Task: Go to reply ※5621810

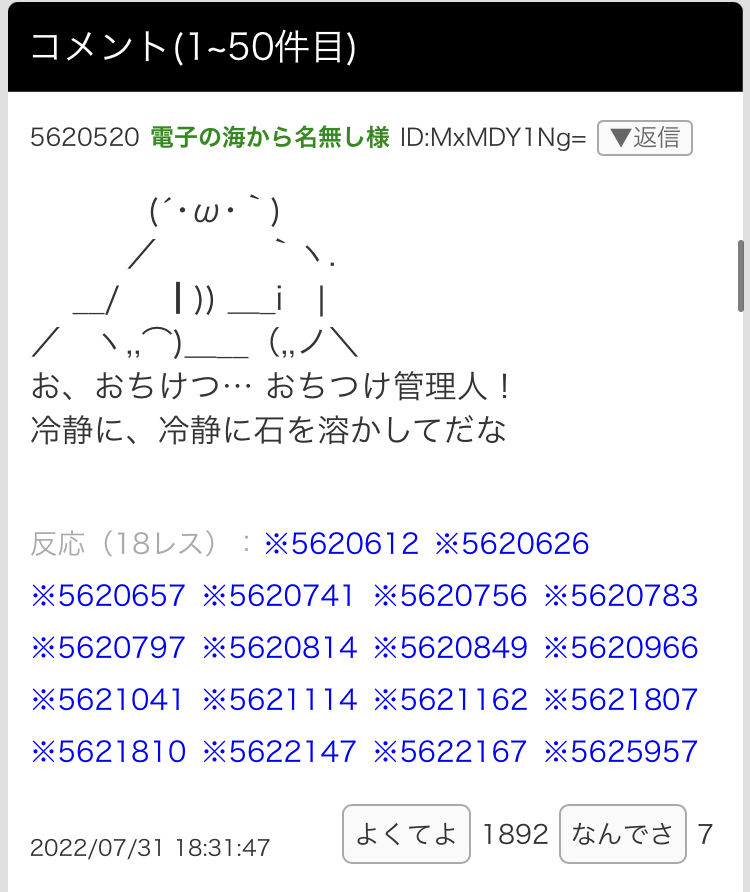Action: point(108,751)
